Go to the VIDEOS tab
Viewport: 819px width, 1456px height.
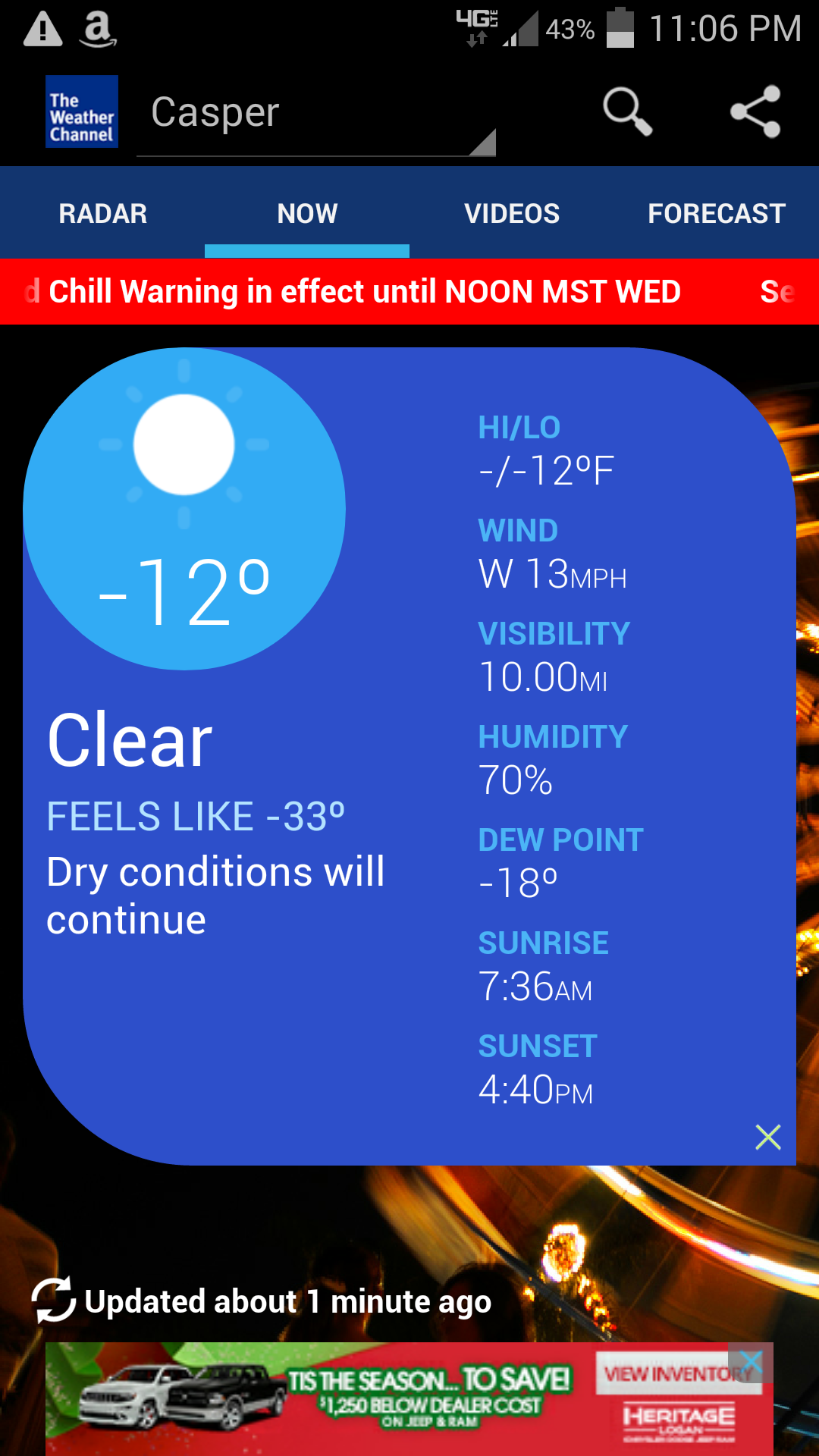pos(512,213)
